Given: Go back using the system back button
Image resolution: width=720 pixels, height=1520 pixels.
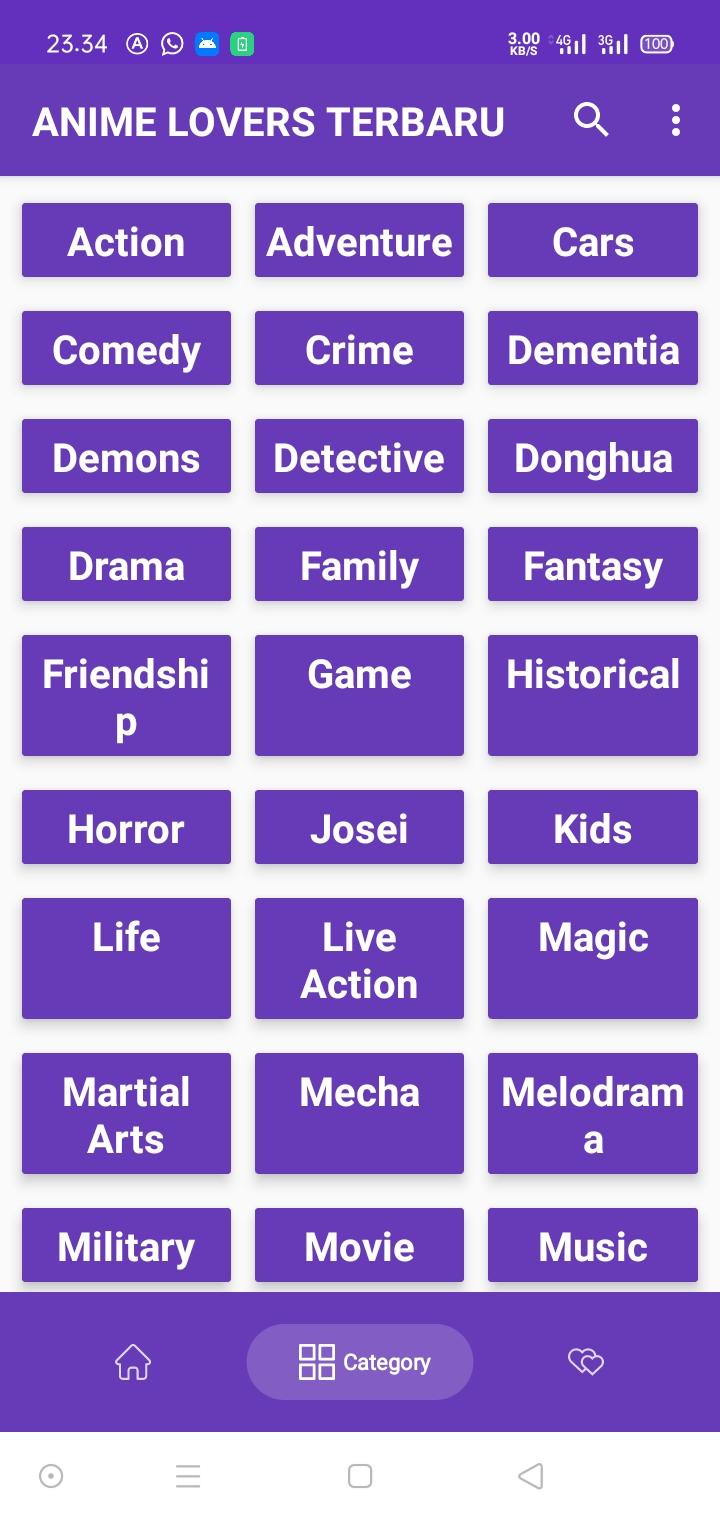Looking at the screenshot, I should (x=531, y=1476).
